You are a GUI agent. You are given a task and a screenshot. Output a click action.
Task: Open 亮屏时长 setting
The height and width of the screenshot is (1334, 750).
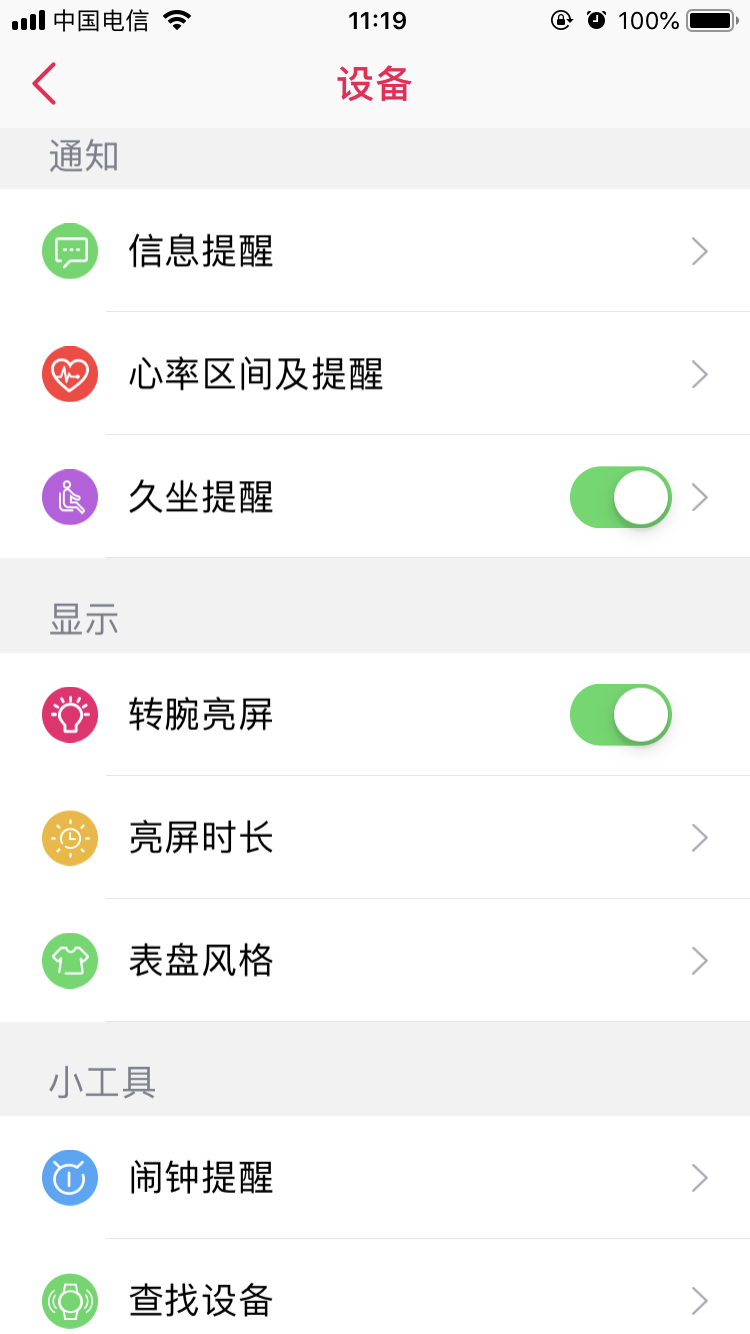tap(375, 837)
